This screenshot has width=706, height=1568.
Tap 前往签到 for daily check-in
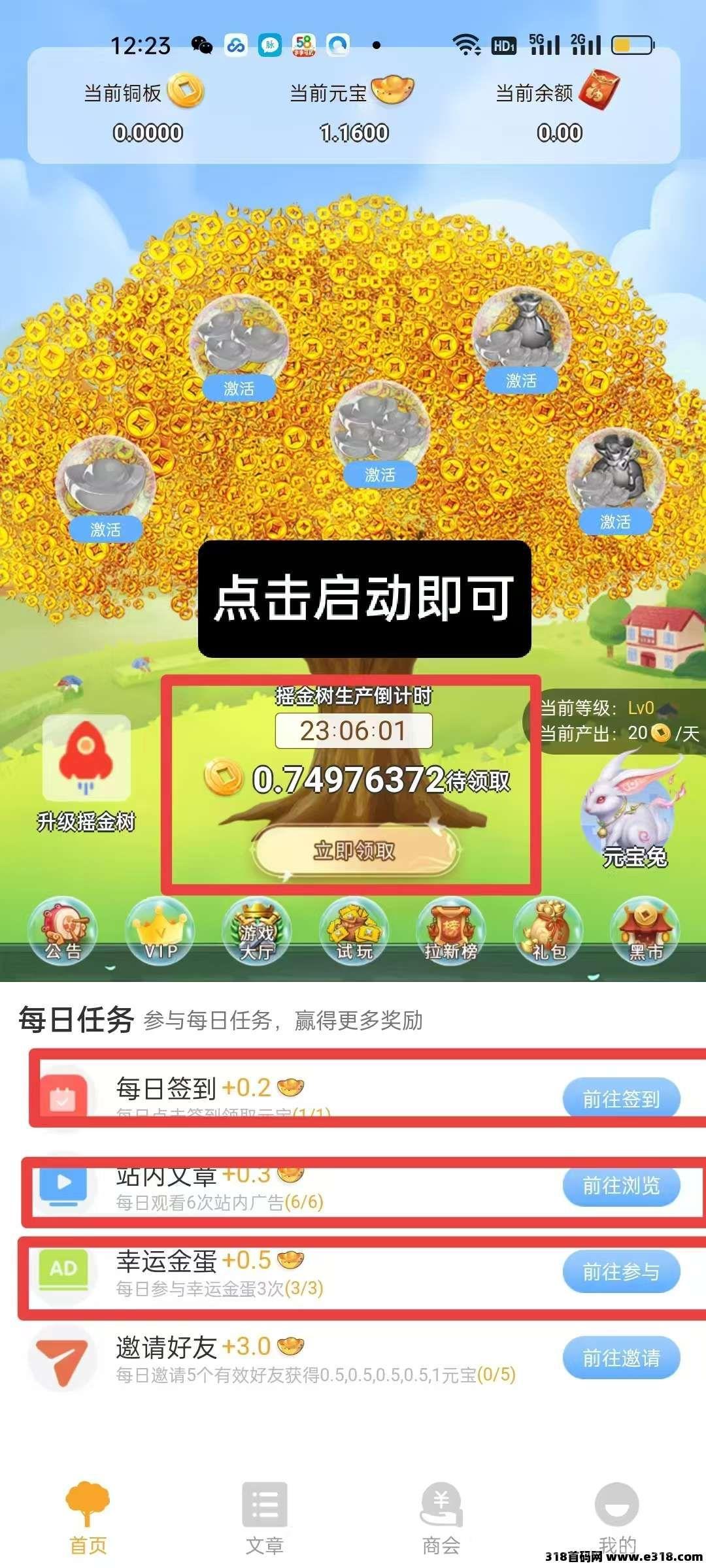[621, 1099]
